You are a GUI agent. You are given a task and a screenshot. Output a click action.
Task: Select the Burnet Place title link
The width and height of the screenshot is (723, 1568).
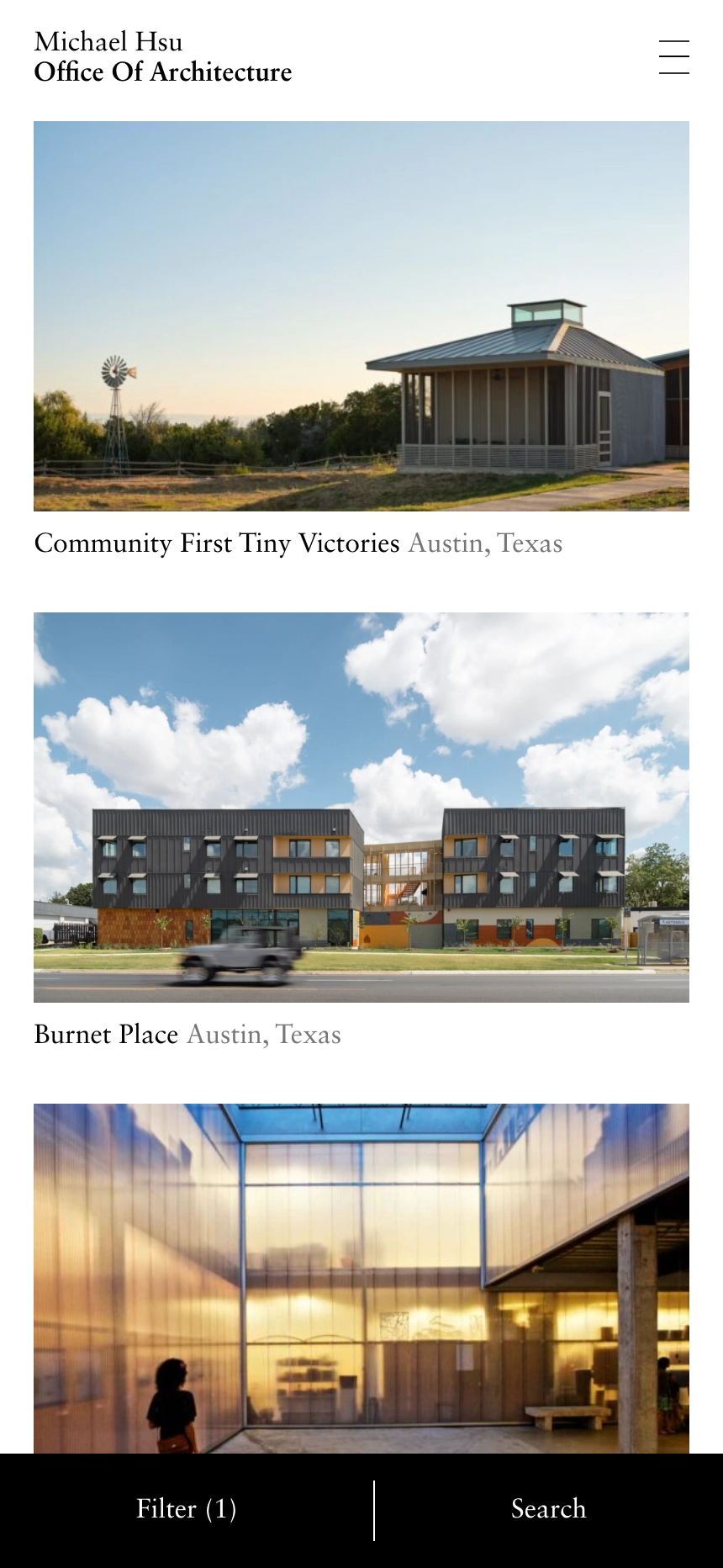(106, 1035)
